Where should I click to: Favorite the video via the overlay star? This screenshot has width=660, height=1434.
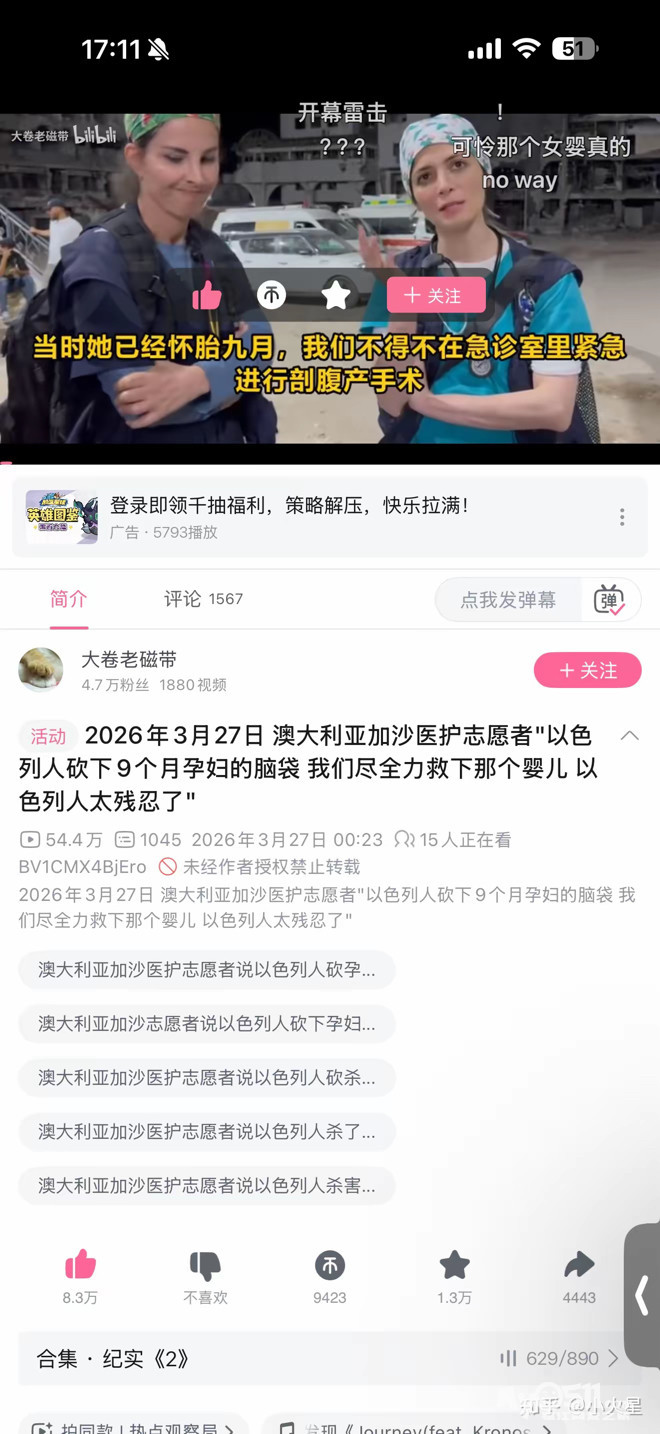point(336,295)
